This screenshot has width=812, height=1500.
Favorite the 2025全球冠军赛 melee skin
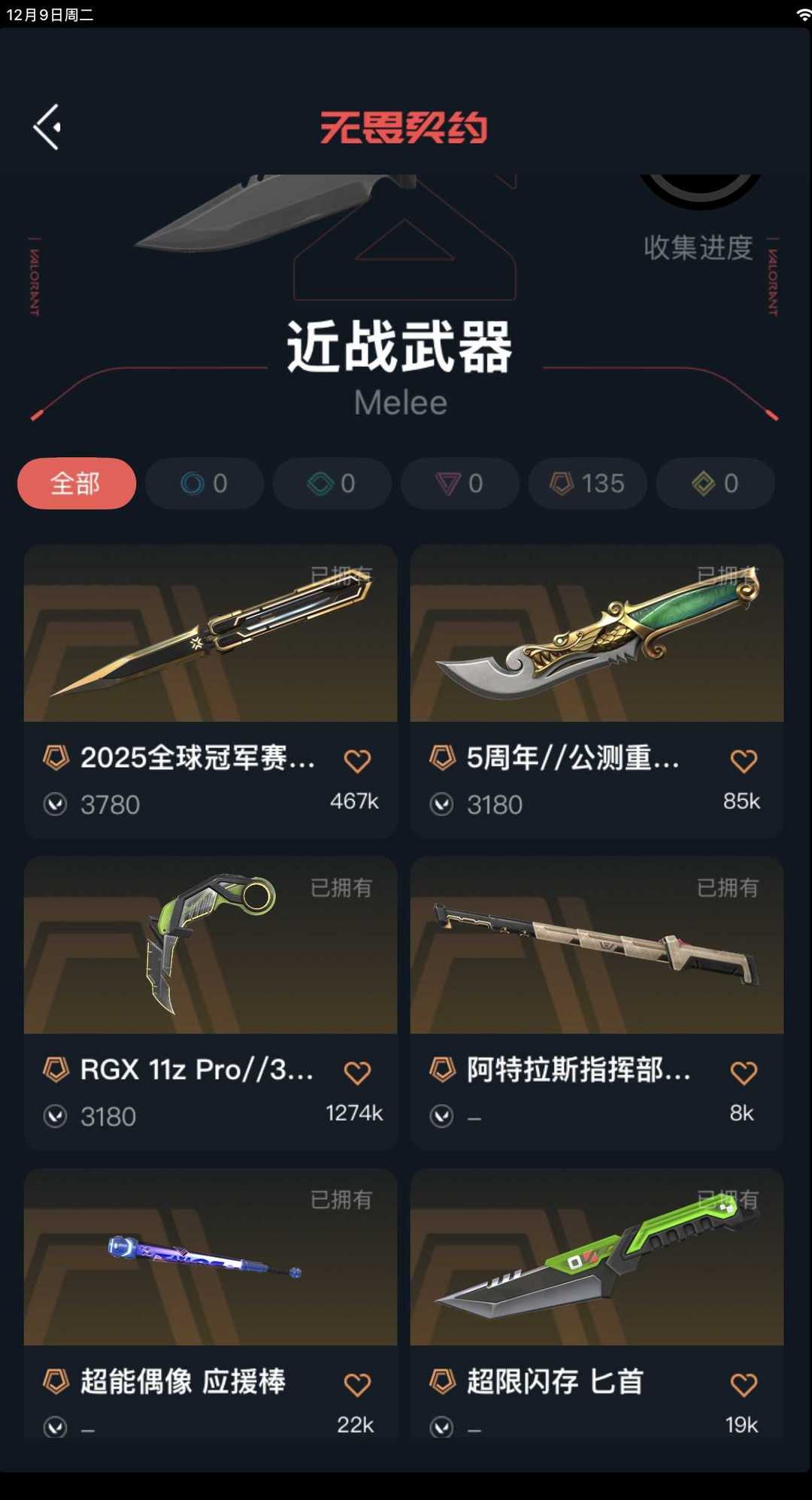(x=358, y=761)
